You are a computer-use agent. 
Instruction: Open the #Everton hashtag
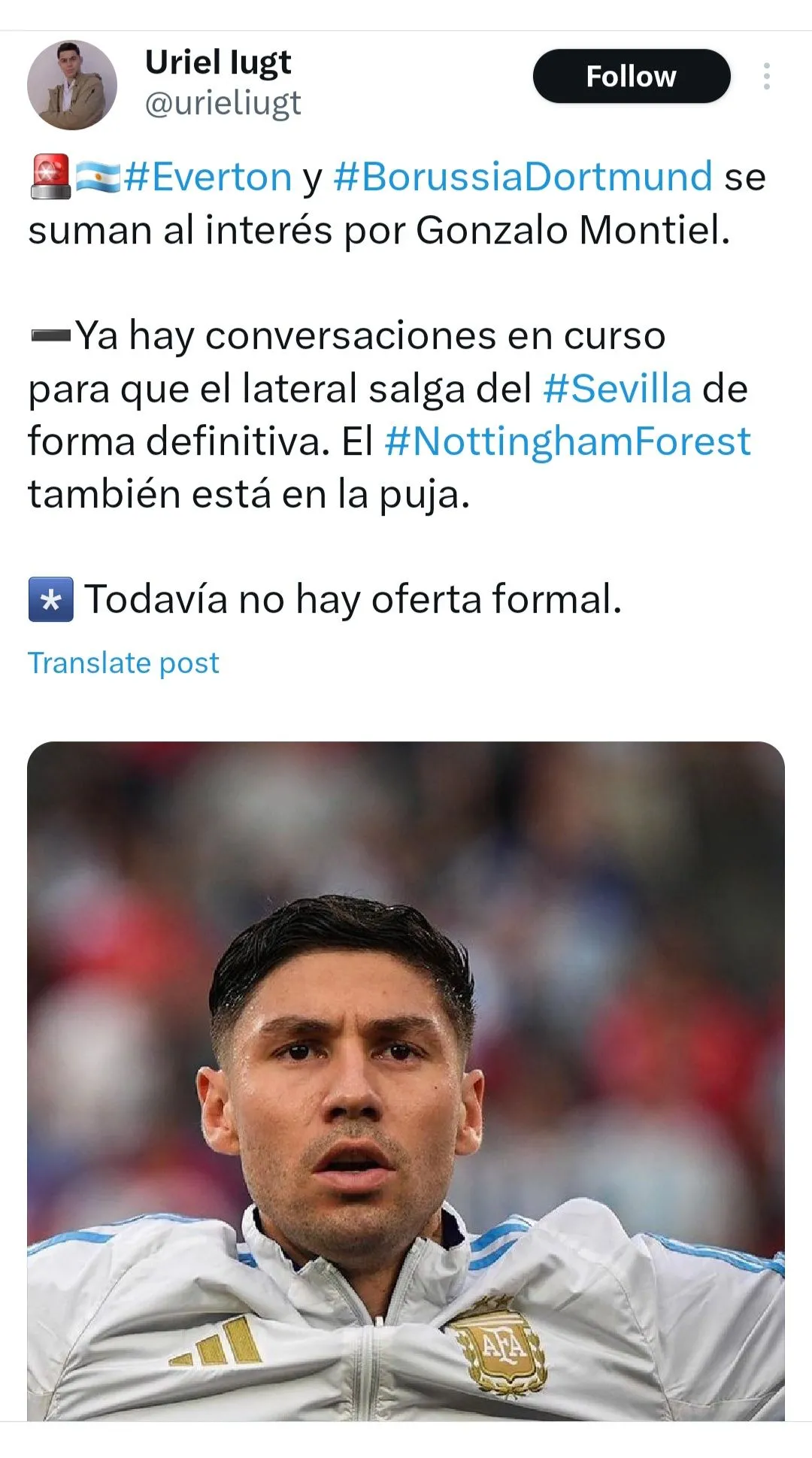click(208, 177)
